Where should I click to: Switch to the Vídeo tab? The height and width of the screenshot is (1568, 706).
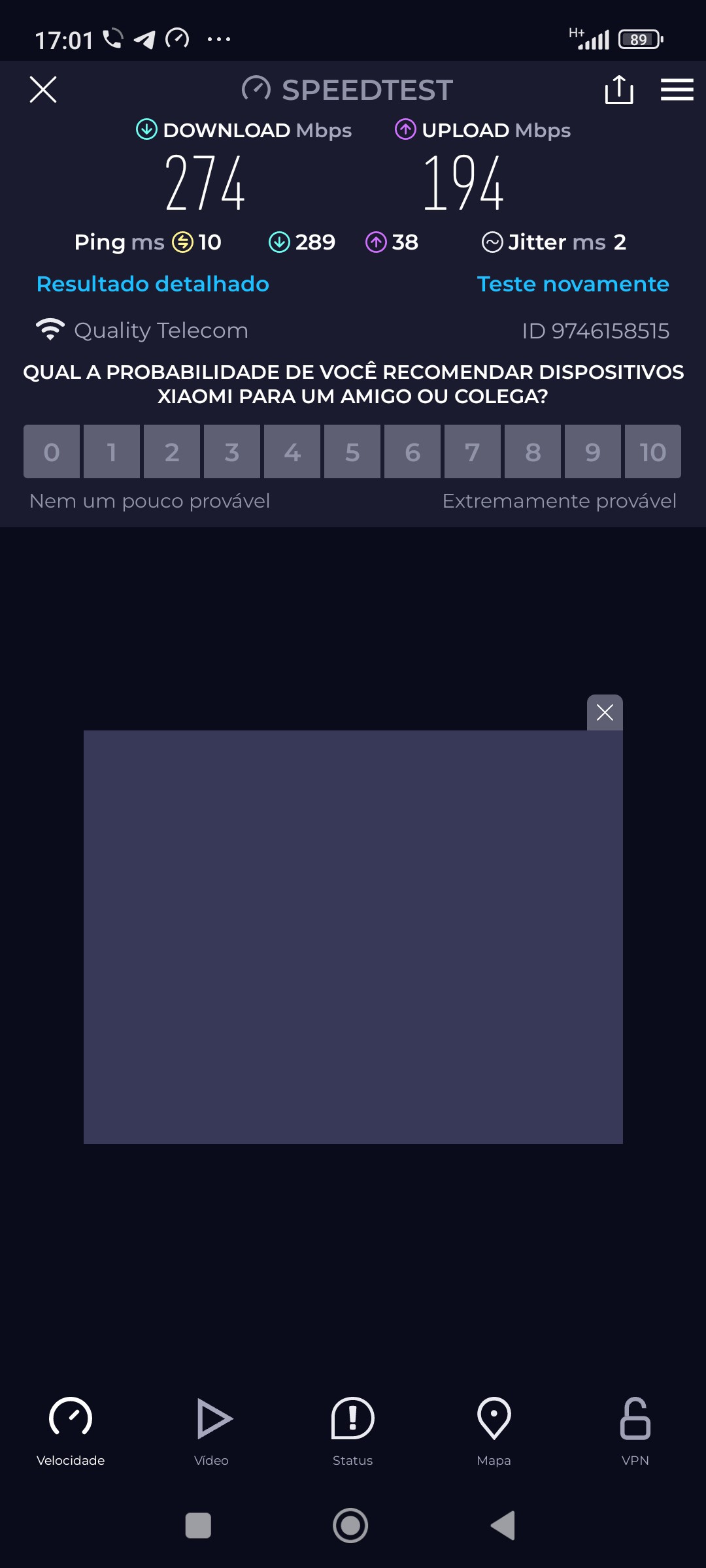[x=212, y=1431]
